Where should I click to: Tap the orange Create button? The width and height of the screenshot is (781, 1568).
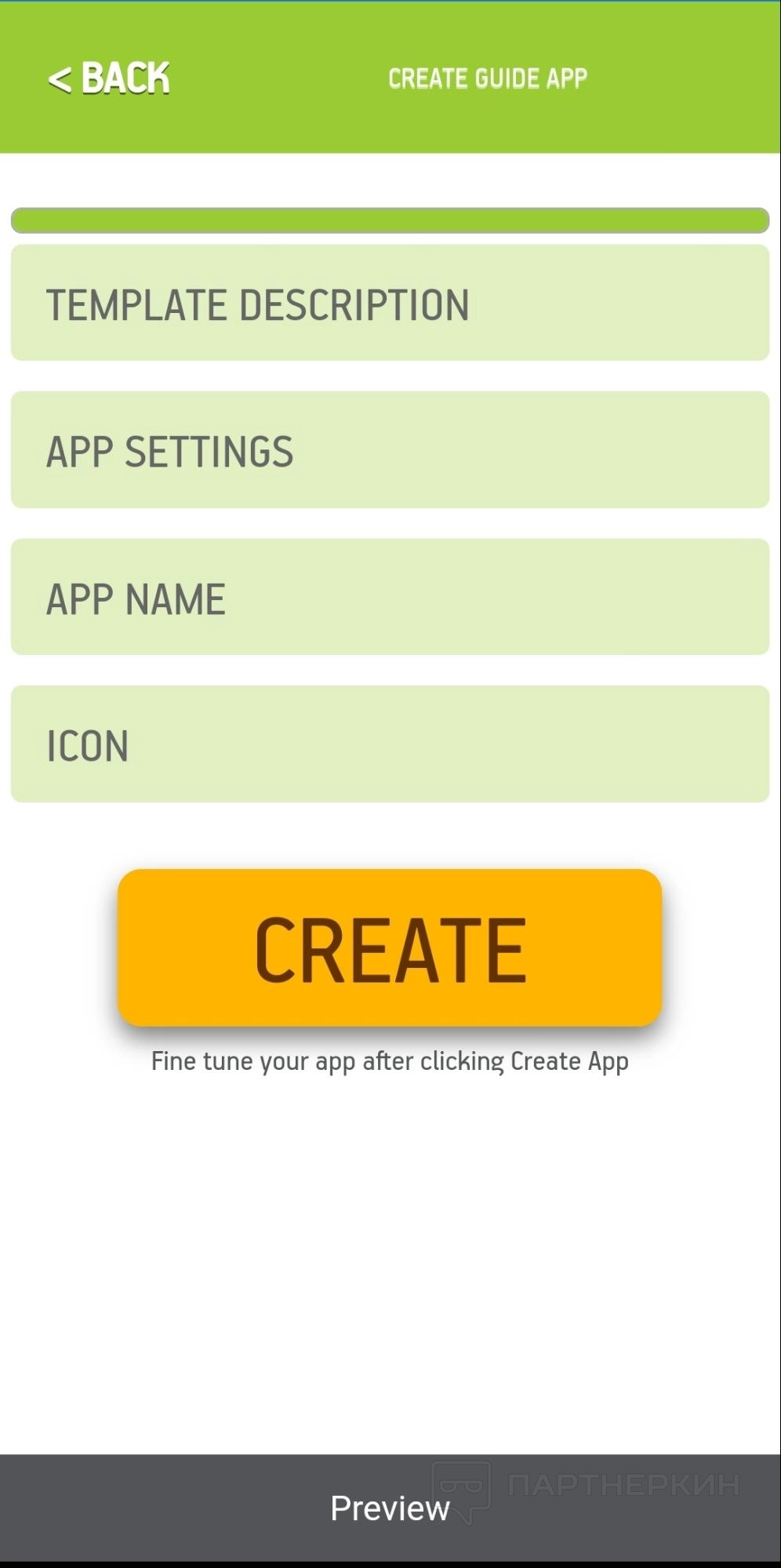coord(390,948)
